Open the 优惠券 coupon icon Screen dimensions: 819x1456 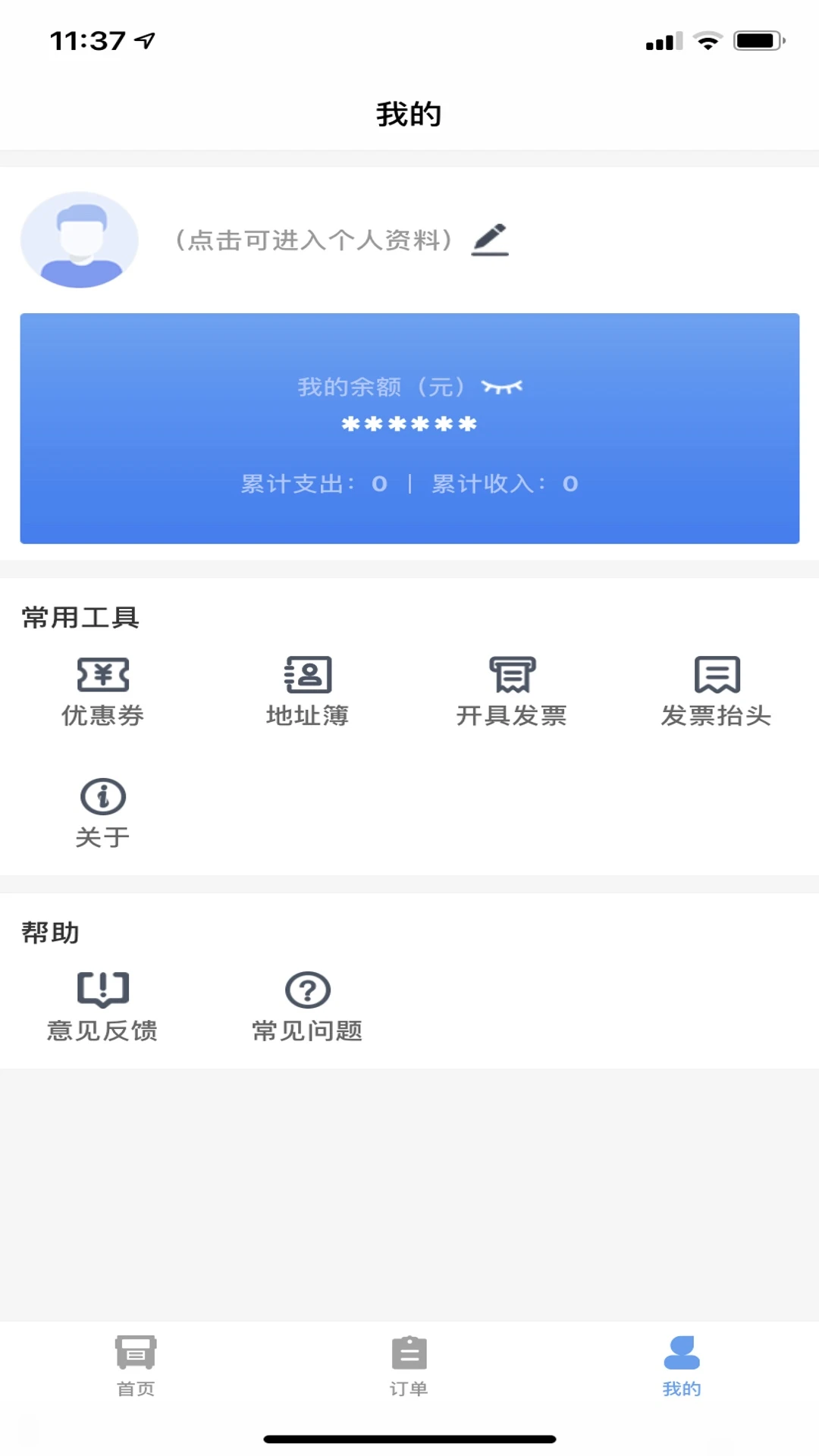coord(102,674)
